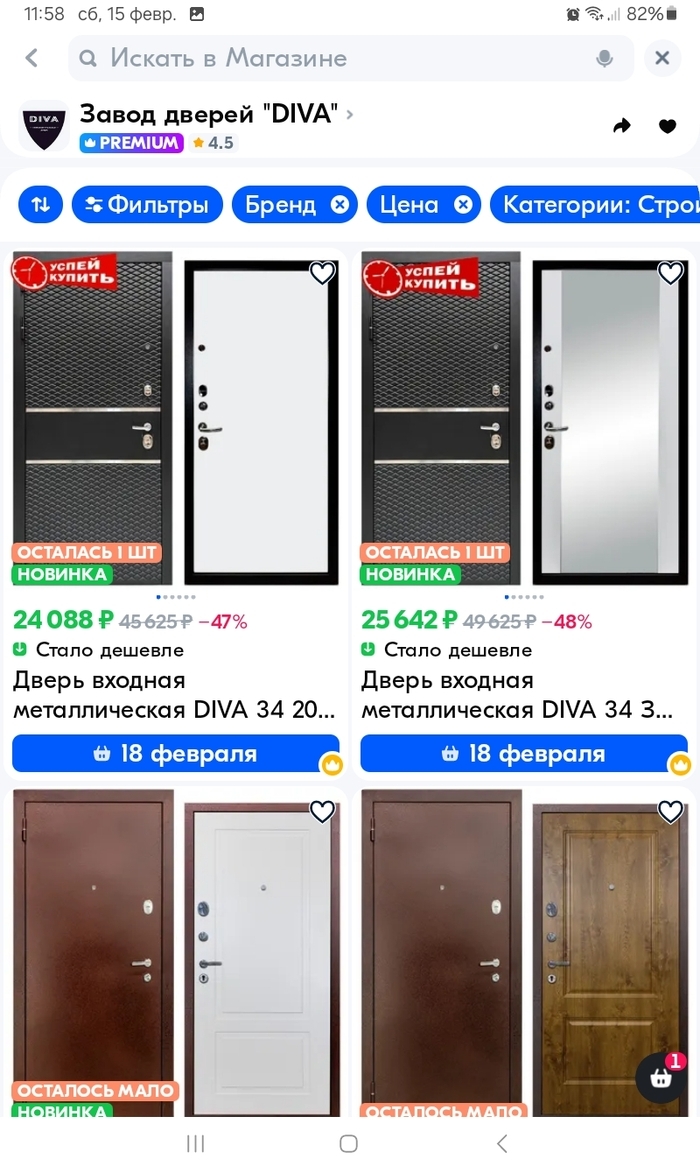This screenshot has width=700, height=1173.
Task: Clear the Цена filter
Action: (x=462, y=205)
